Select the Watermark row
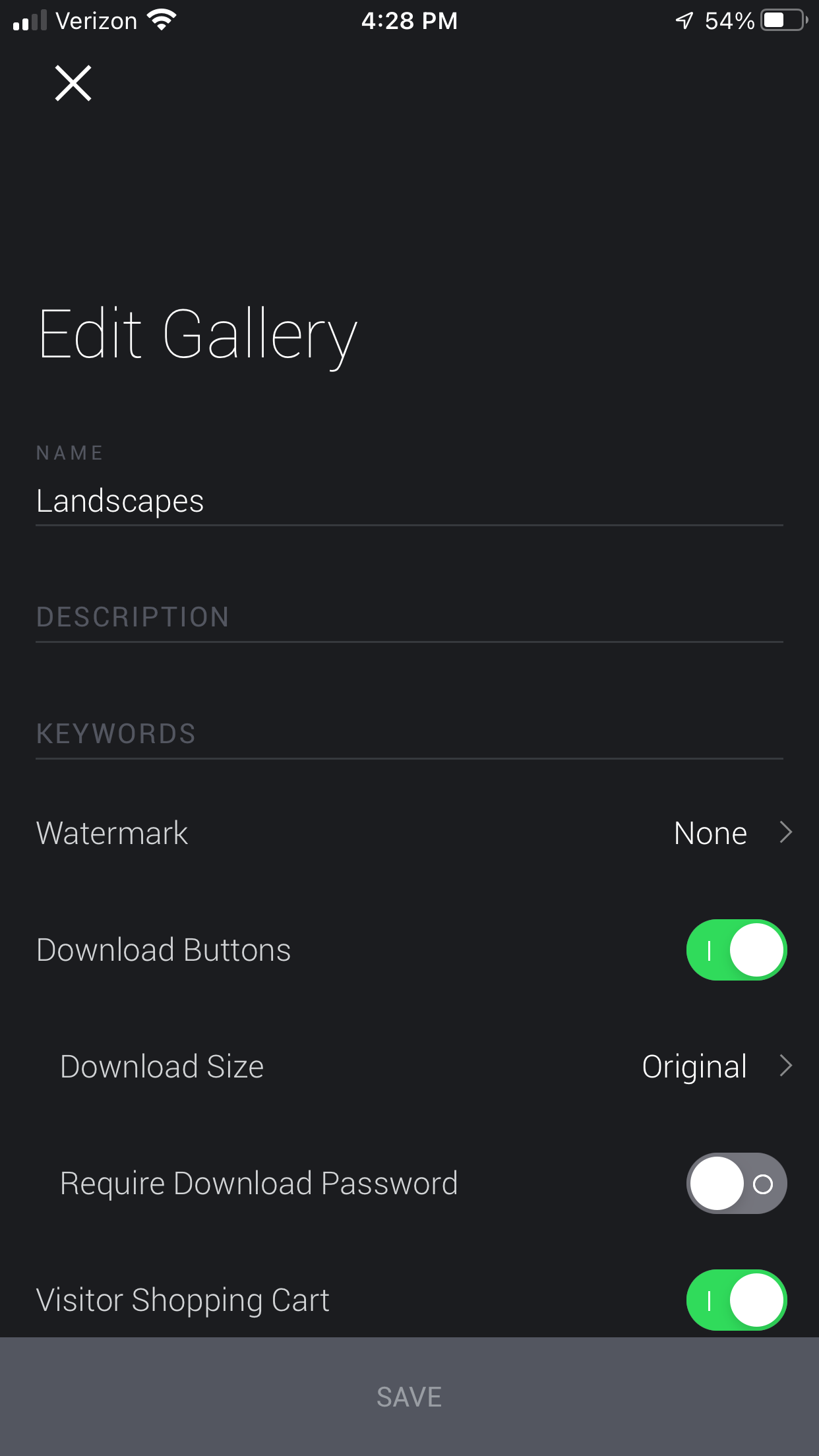Image resolution: width=819 pixels, height=1456 pixels. tap(112, 833)
